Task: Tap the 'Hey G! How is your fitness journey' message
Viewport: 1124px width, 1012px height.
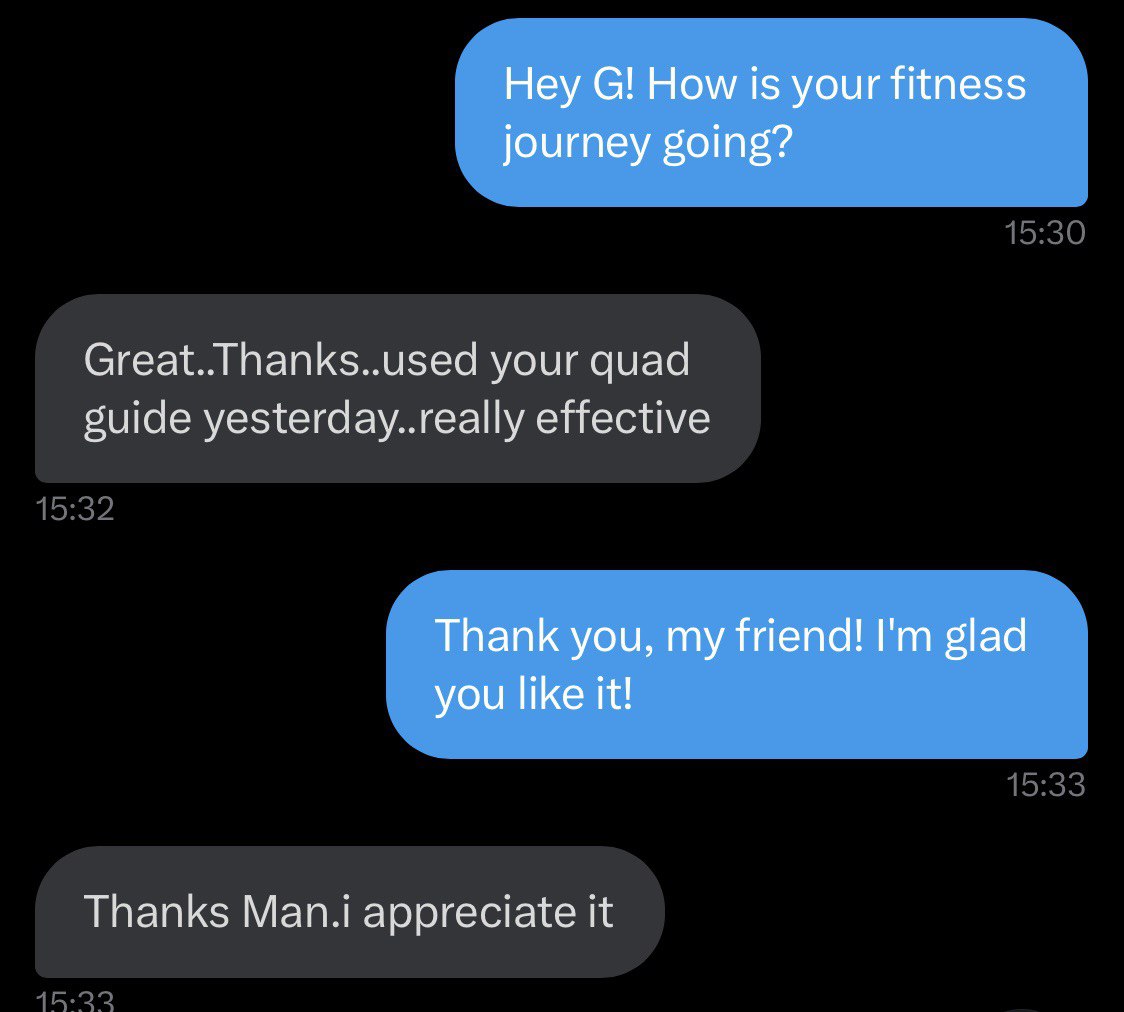Action: click(770, 113)
